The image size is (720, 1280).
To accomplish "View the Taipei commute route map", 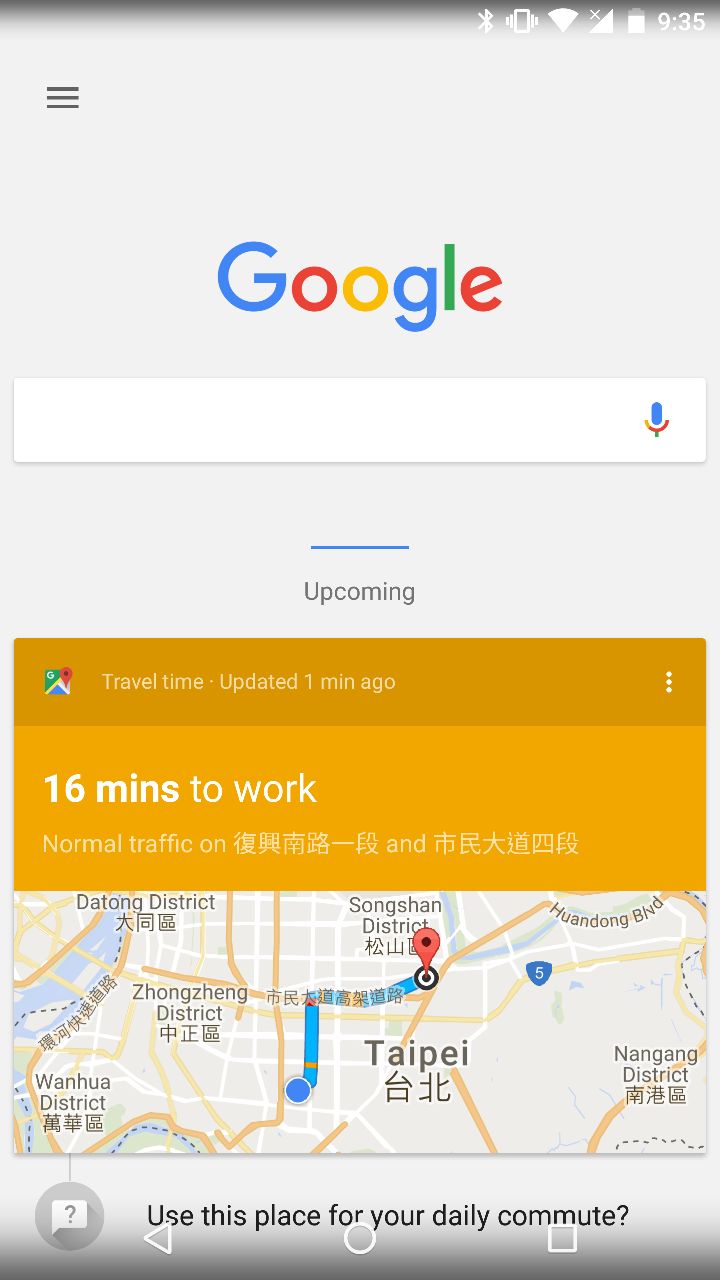I will pyautogui.click(x=360, y=1020).
